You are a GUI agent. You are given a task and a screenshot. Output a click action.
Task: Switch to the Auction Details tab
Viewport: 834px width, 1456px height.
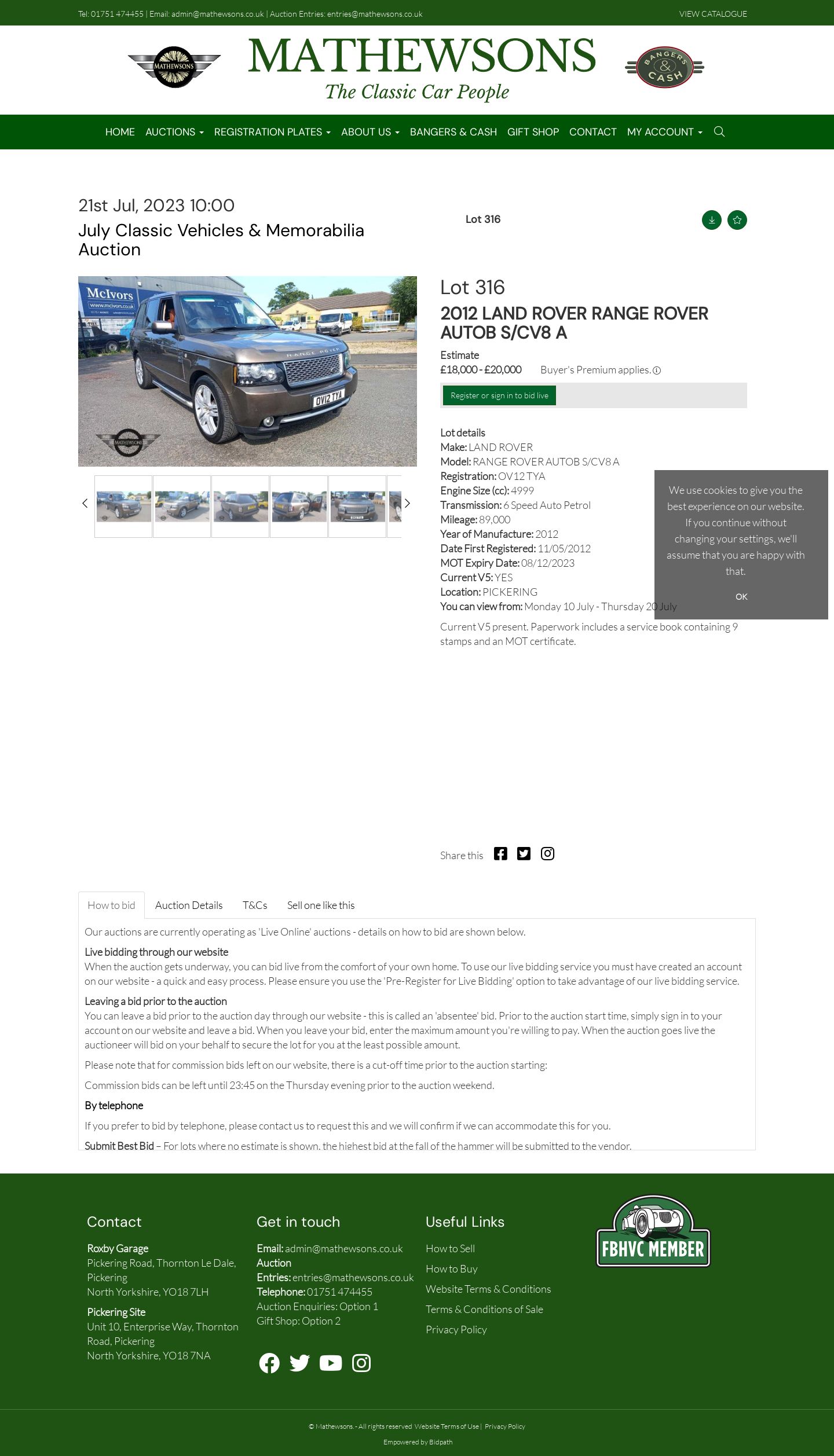tap(189, 905)
